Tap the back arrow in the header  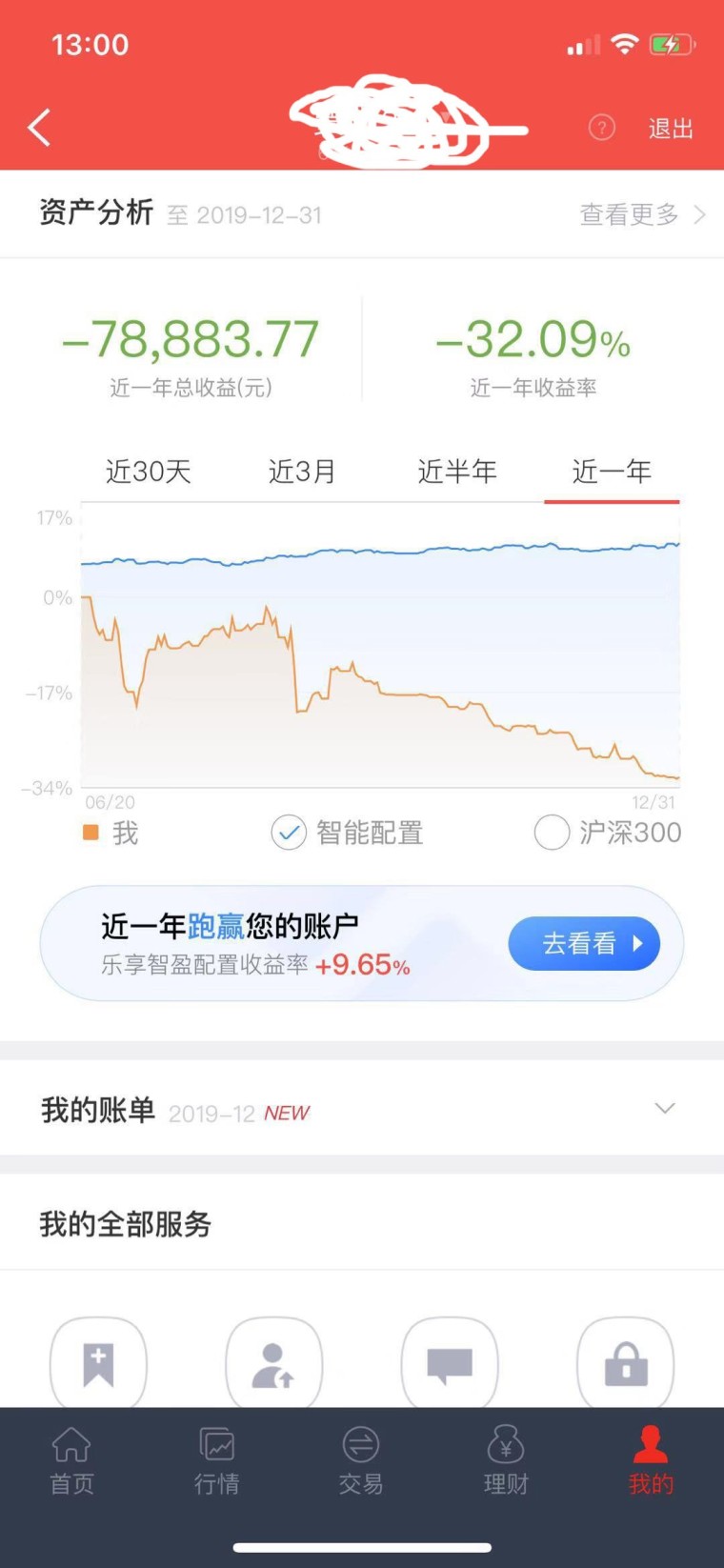(x=38, y=127)
